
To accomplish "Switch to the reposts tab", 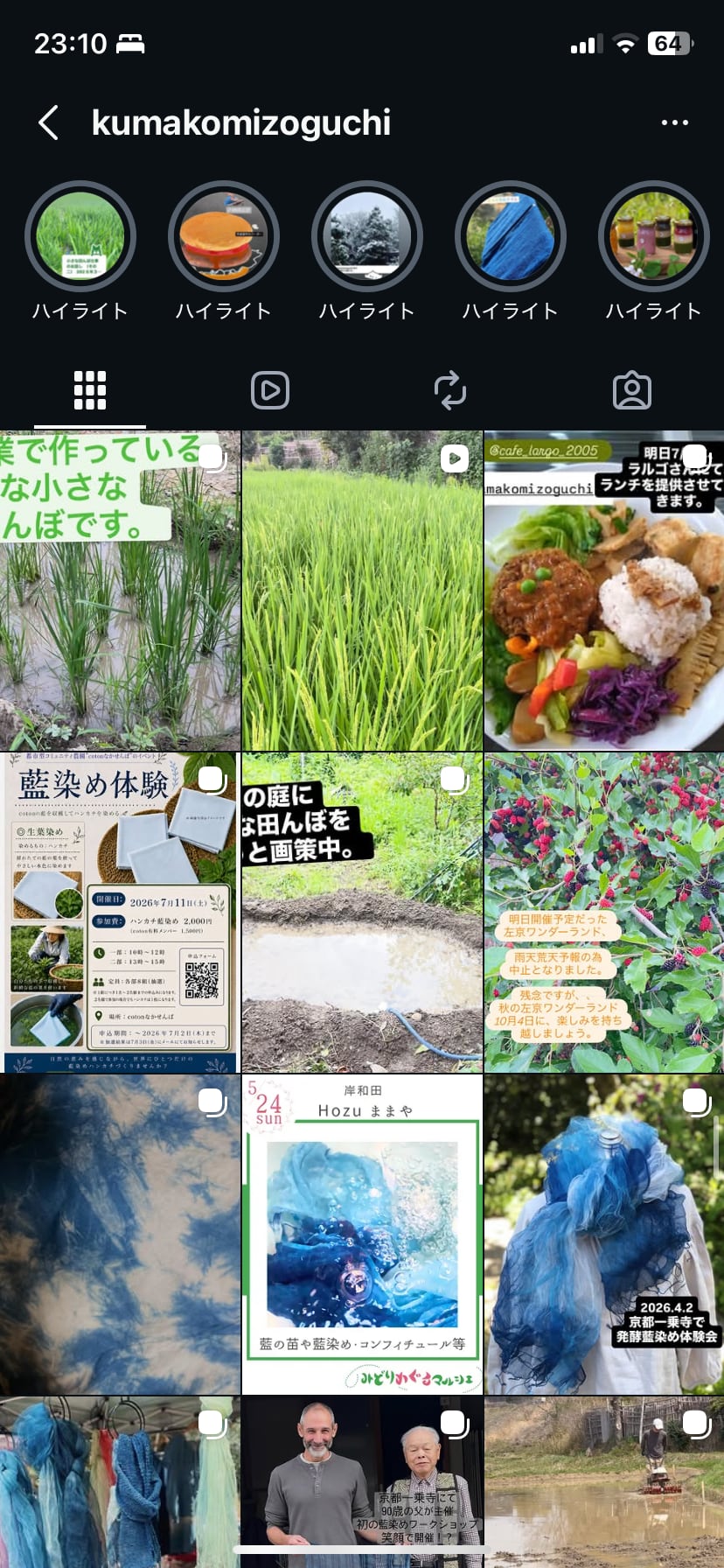I will coord(450,390).
